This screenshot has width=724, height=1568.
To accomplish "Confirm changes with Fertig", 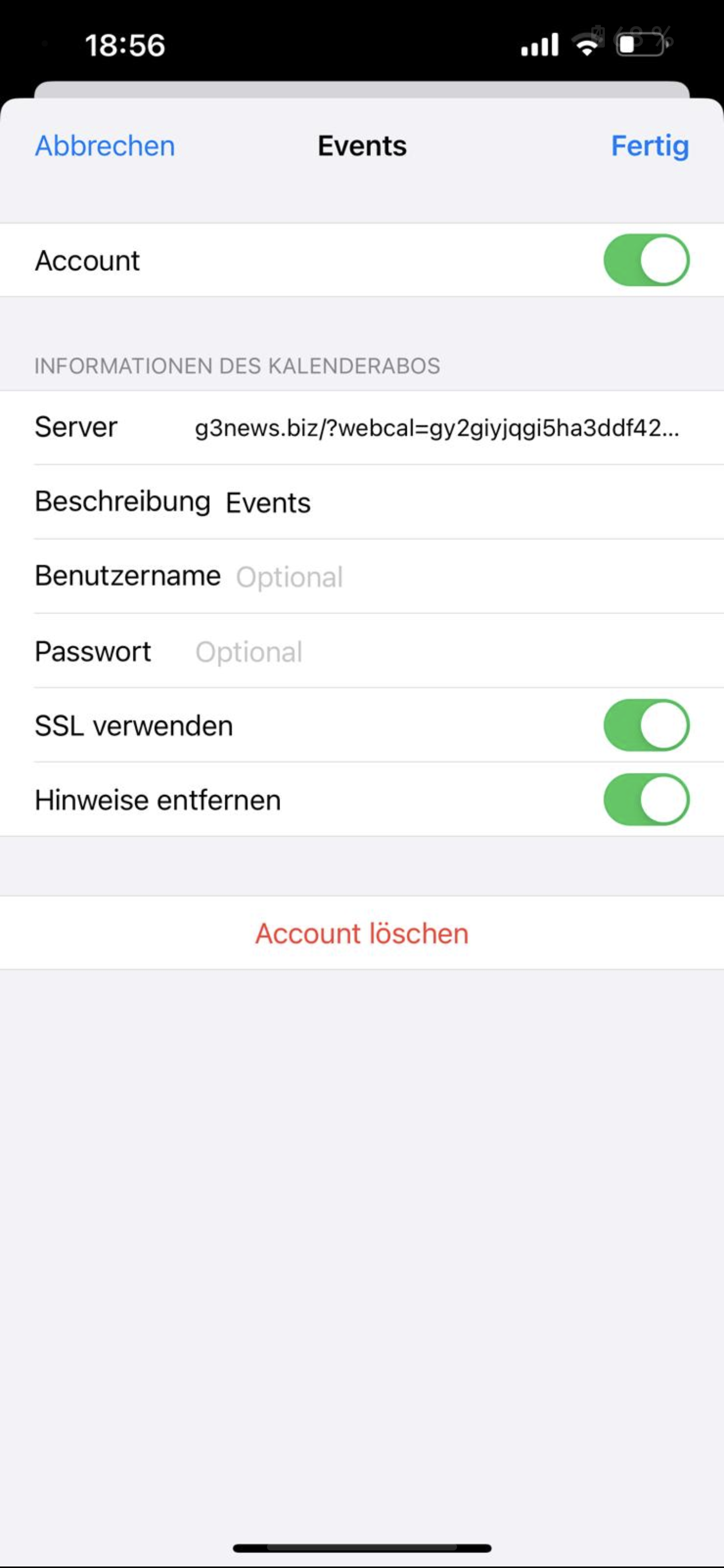I will [x=649, y=146].
